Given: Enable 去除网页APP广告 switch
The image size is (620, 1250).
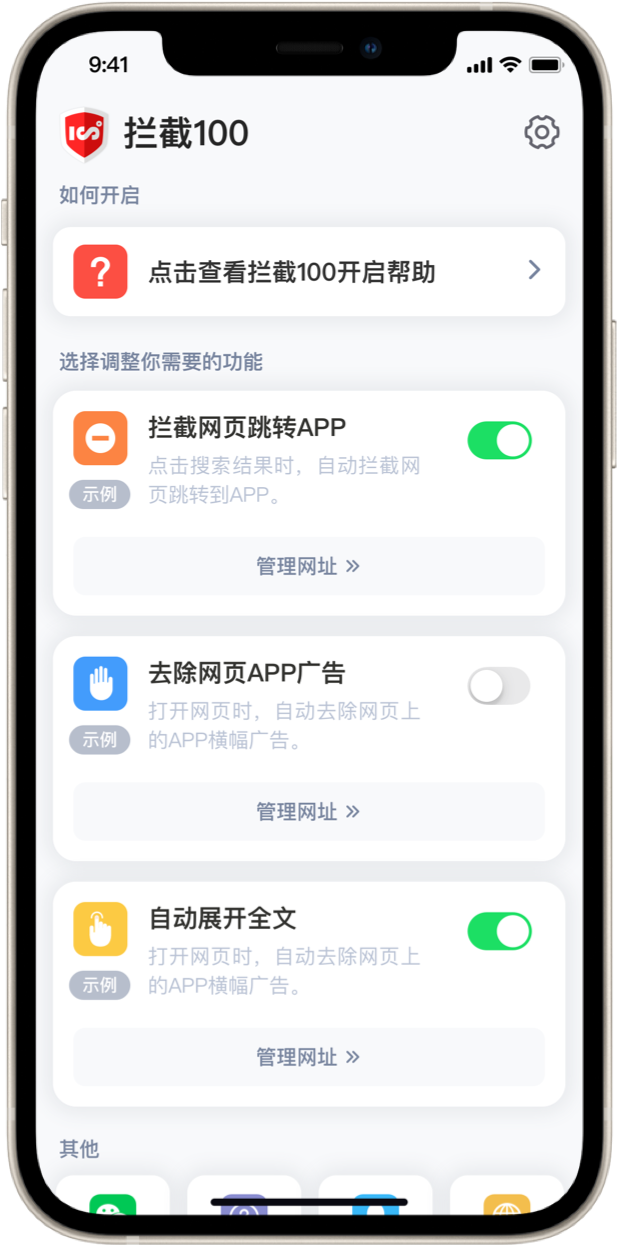Looking at the screenshot, I should [x=499, y=686].
